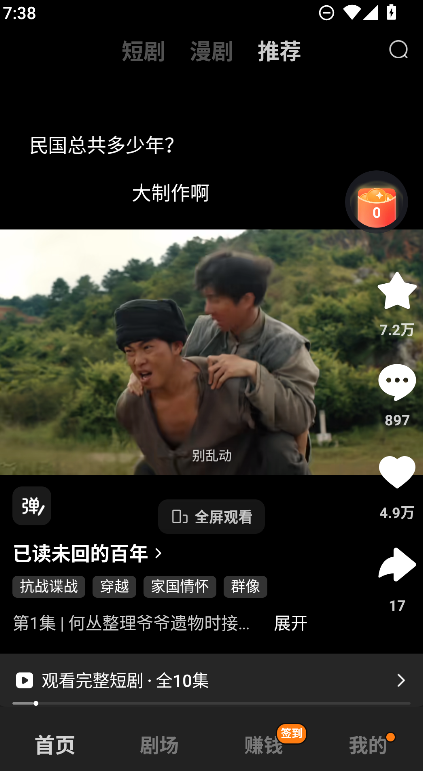Select the 抗战谍战 tag

coord(49,587)
